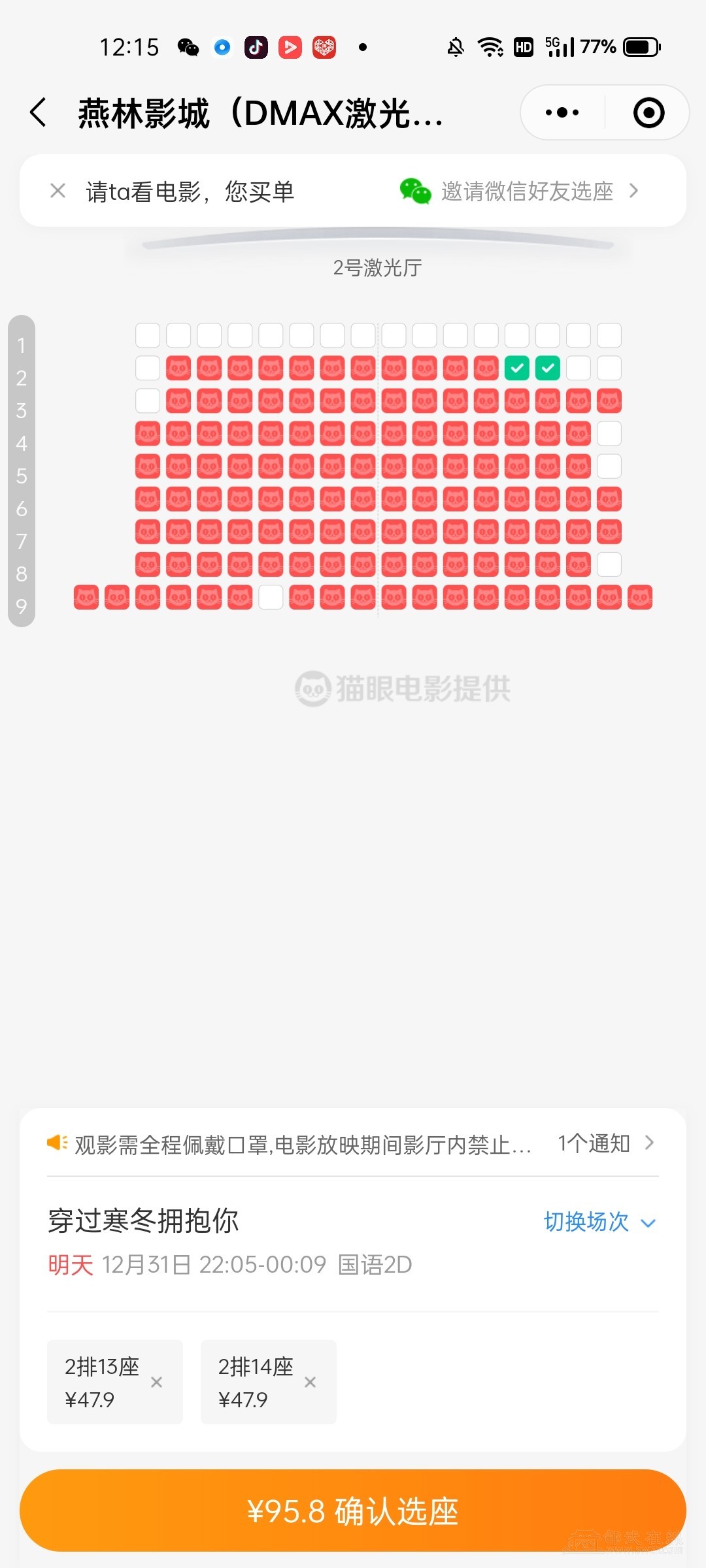Open the 1个通知 notice details
706x1568 pixels.
(605, 1143)
